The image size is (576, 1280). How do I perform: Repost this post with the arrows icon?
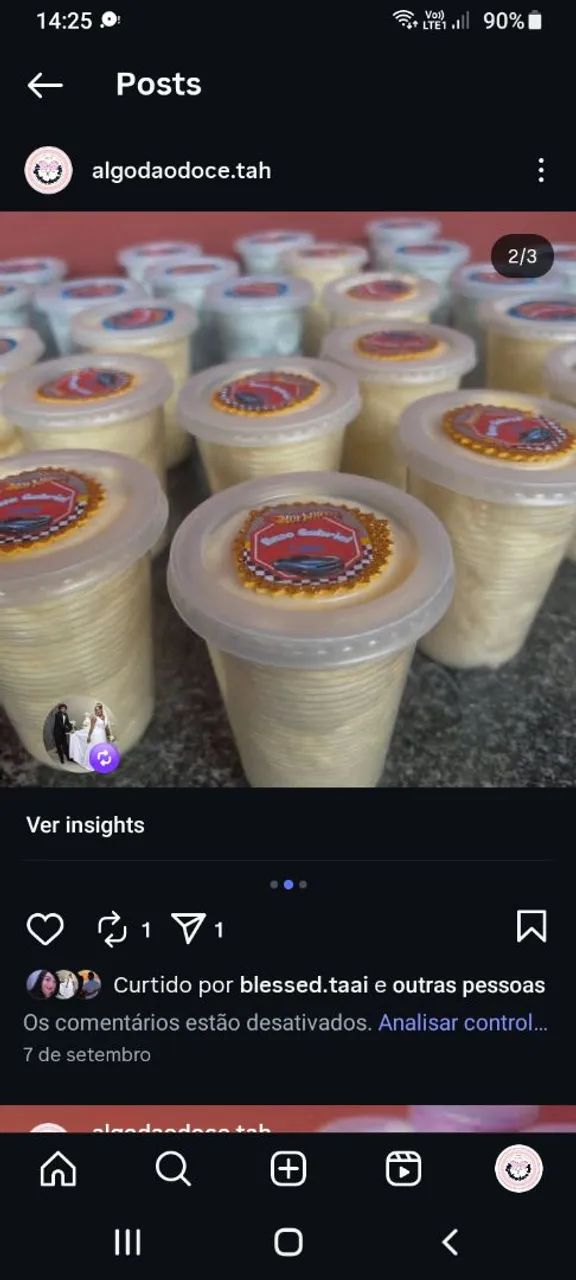pos(112,930)
